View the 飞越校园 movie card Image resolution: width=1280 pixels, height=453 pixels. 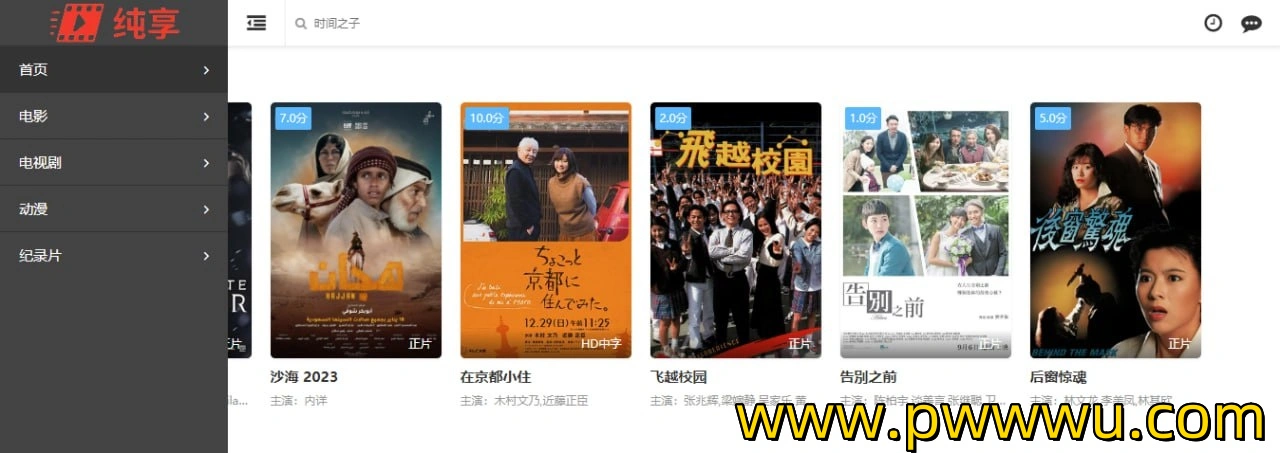[x=735, y=230]
